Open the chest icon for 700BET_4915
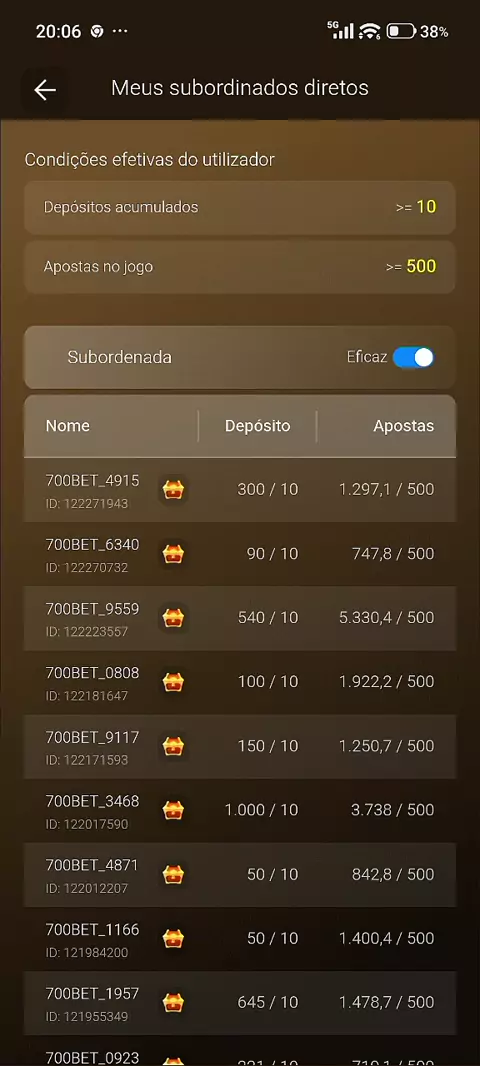The image size is (480, 1066). point(173,489)
